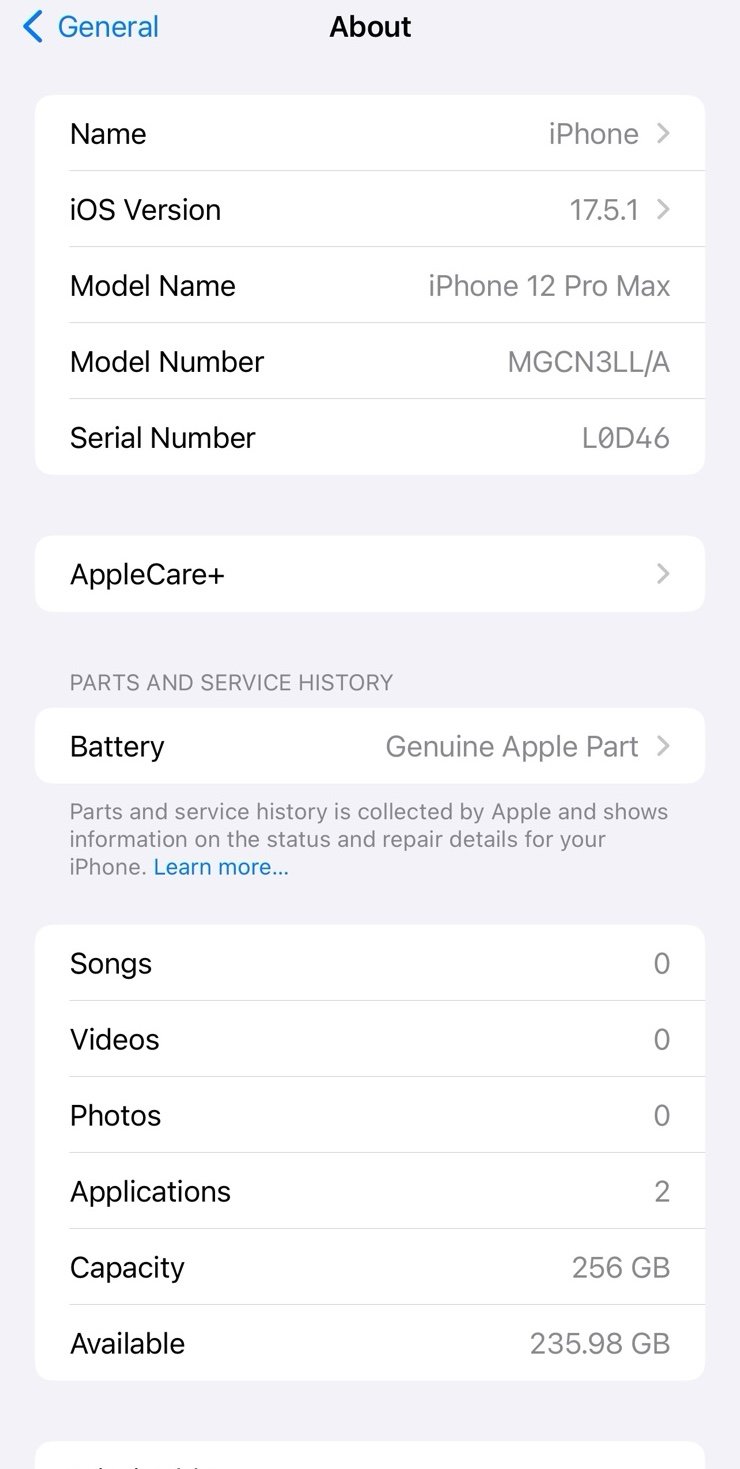The image size is (740, 1469).
Task: Tap the back chevron to return to General
Action: [30, 27]
